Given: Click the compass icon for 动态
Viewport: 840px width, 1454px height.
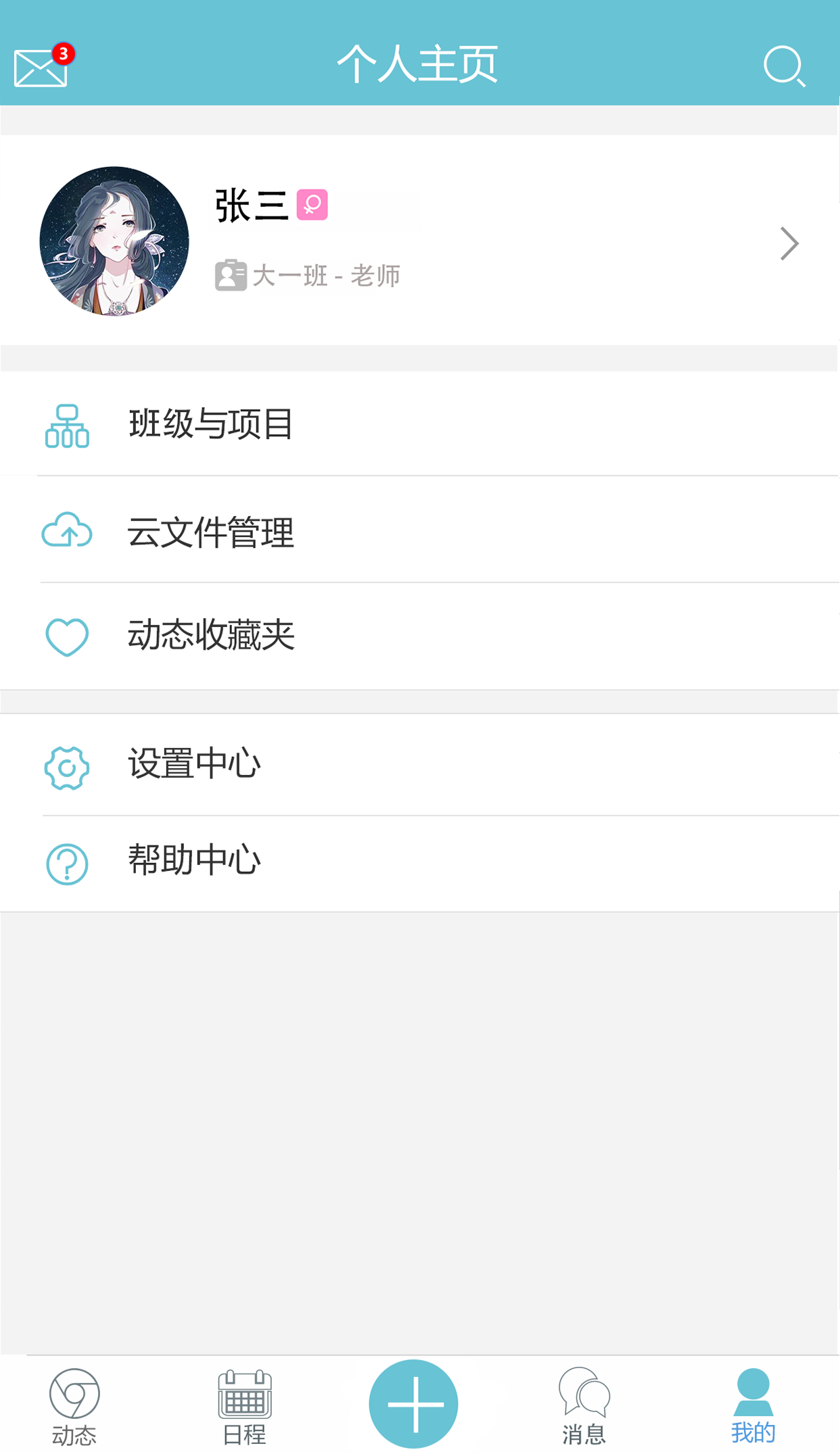Looking at the screenshot, I should click(x=74, y=1393).
